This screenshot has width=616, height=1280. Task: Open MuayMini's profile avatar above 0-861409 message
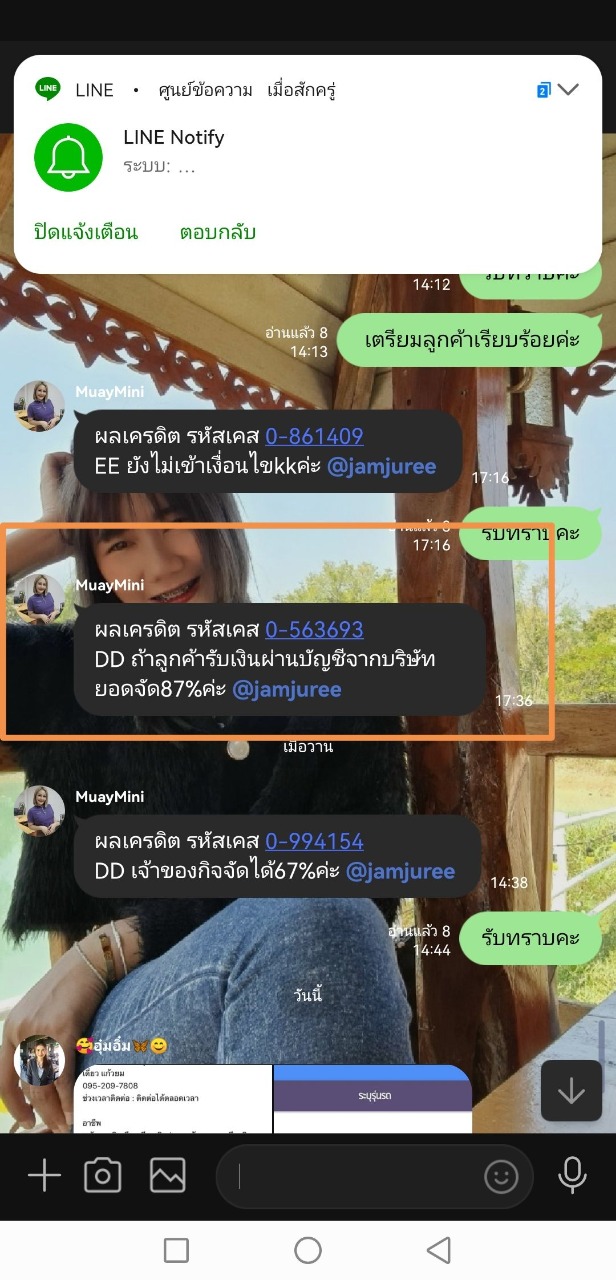[x=39, y=406]
